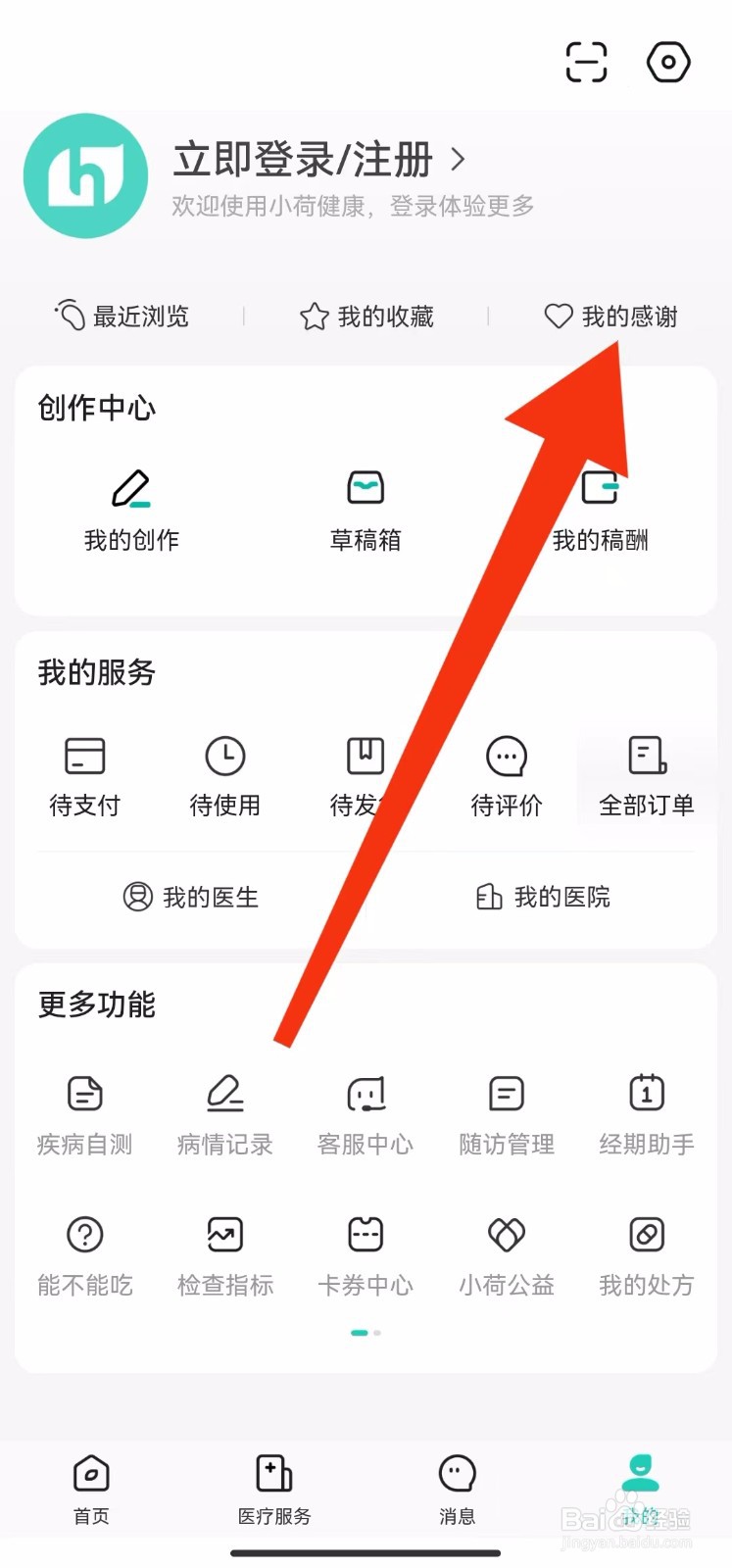Open settings gear at top right

(668, 62)
